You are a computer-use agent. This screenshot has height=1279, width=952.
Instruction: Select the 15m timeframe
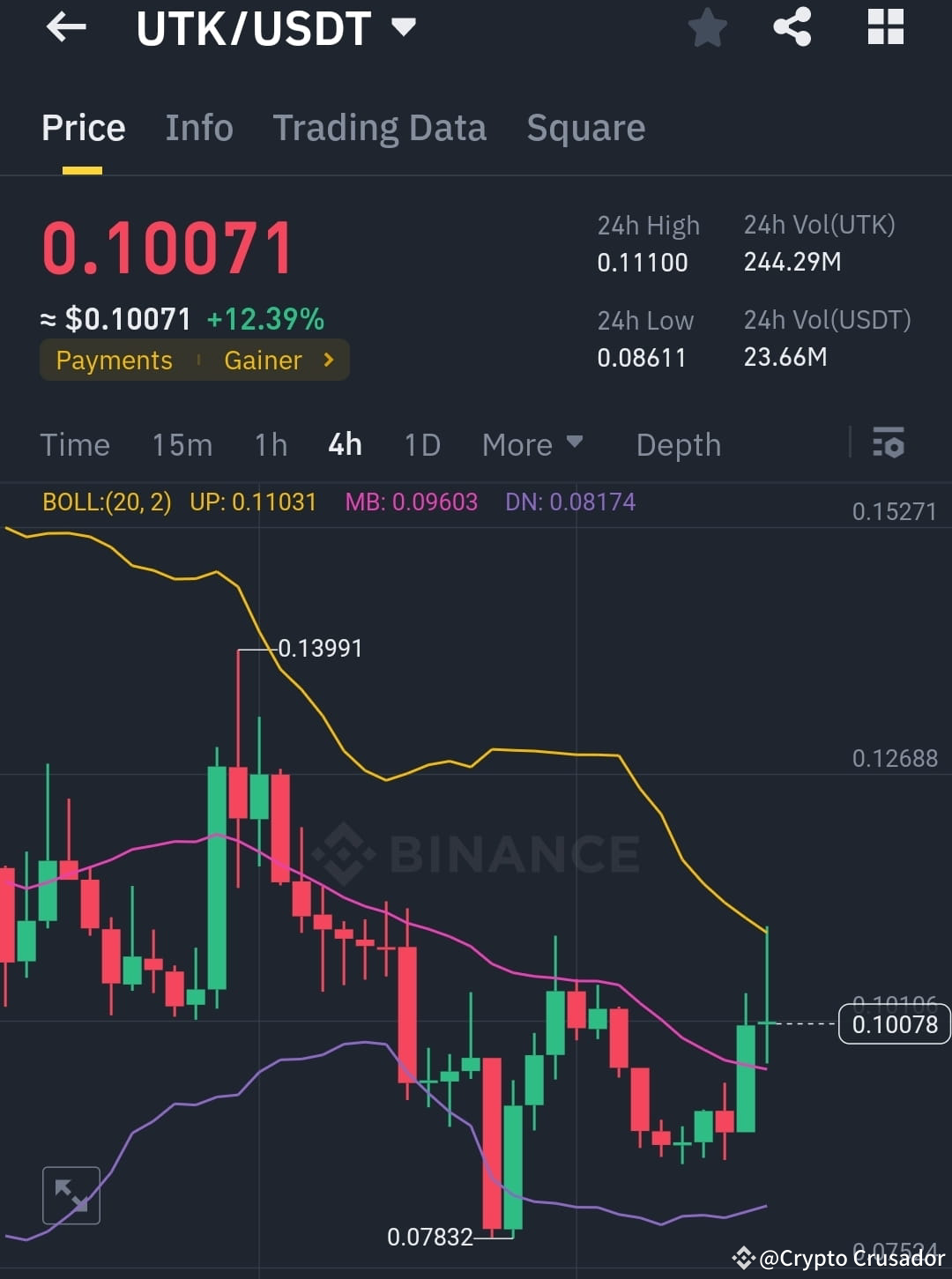(182, 445)
